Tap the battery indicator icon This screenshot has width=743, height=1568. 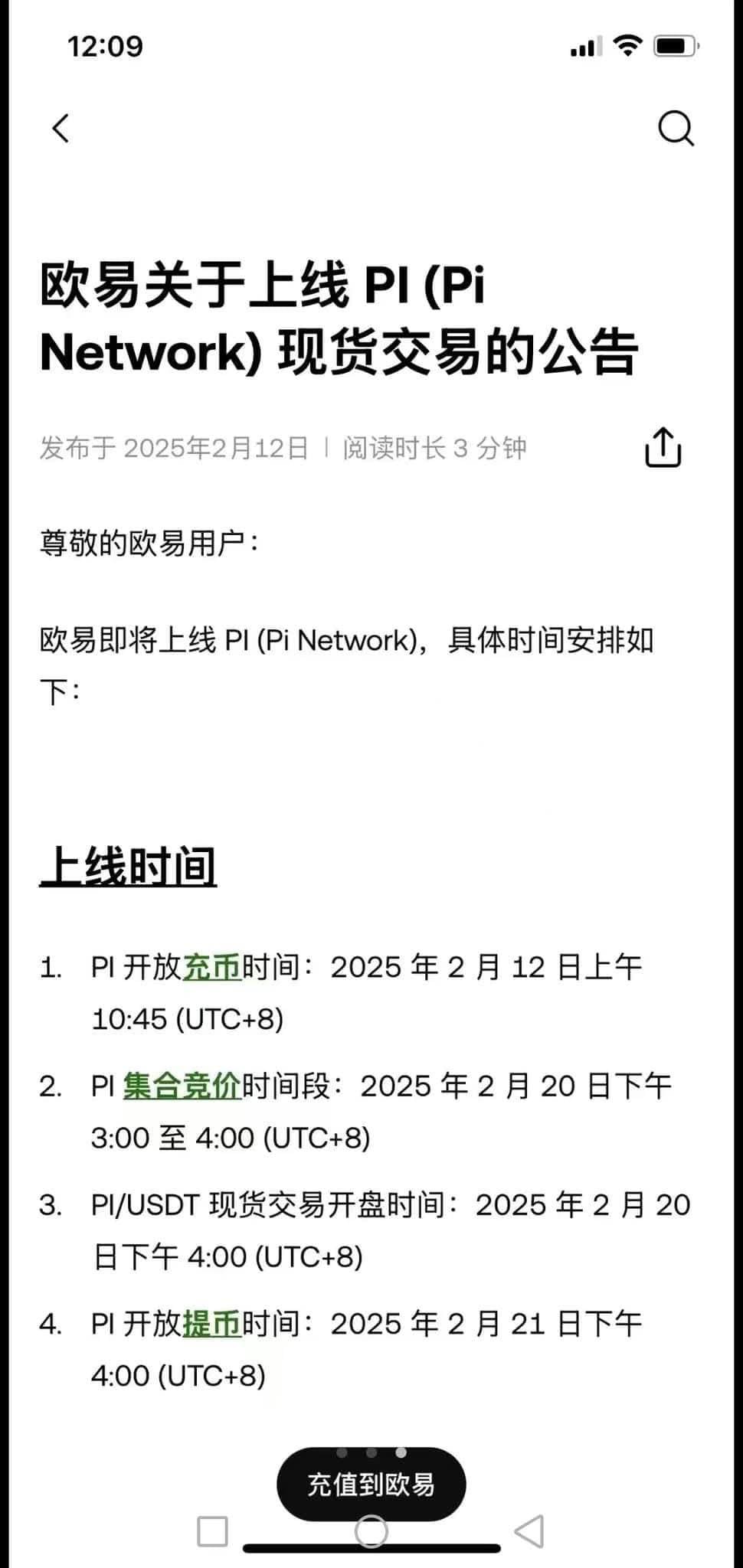tap(678, 46)
